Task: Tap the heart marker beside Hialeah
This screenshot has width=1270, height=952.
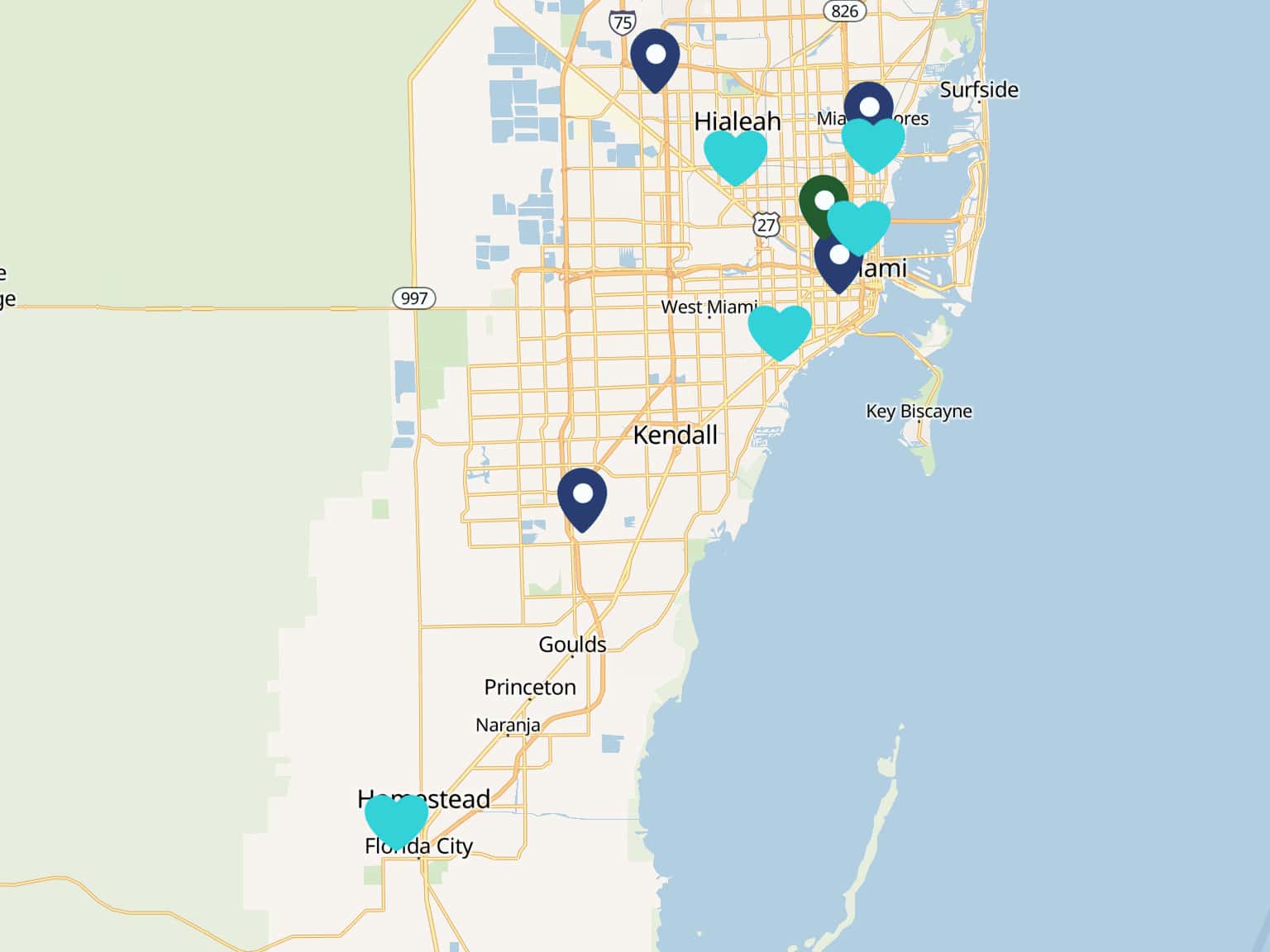Action: [735, 155]
